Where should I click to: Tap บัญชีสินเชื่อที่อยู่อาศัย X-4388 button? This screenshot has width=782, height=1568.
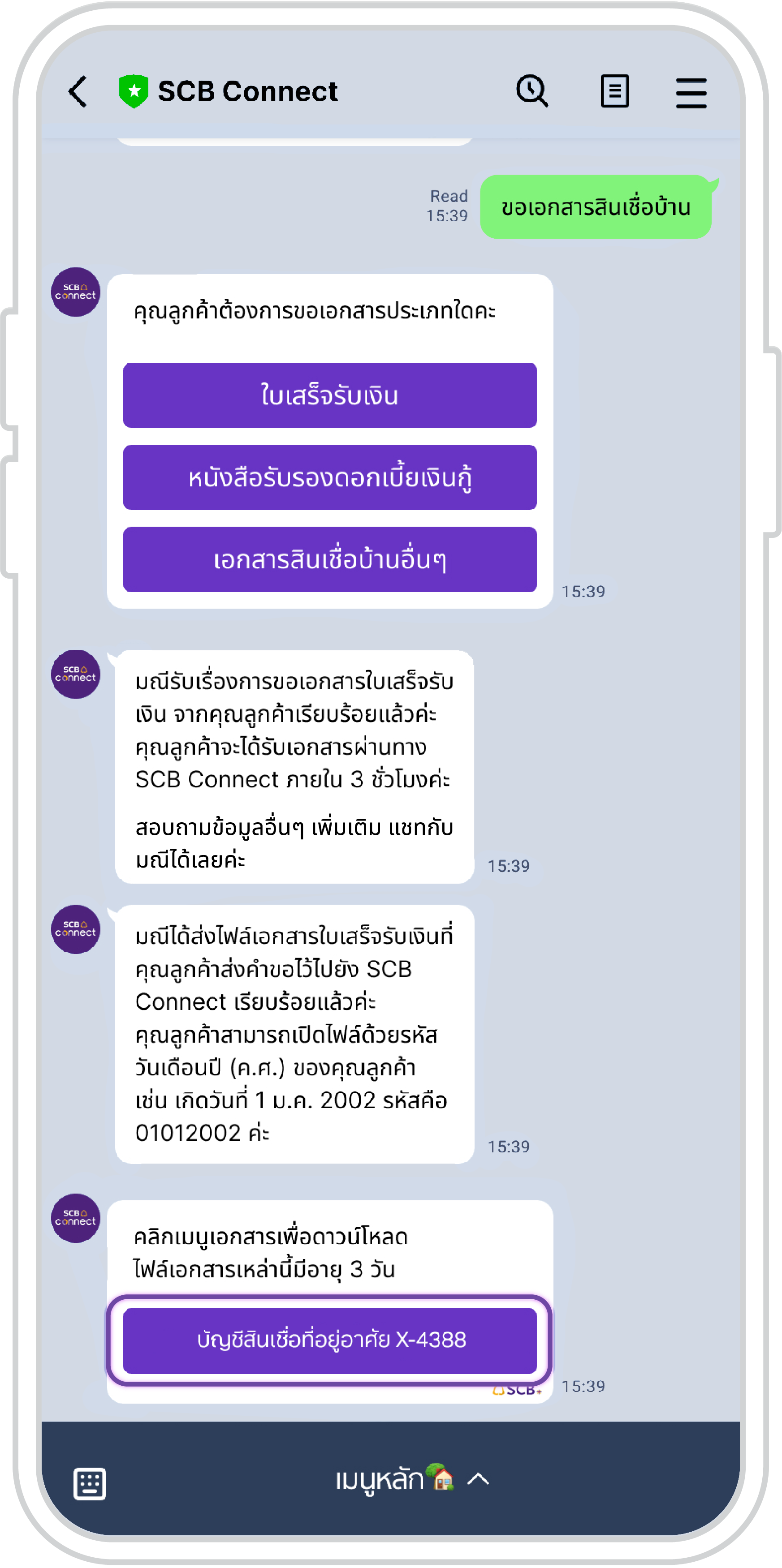(329, 1340)
